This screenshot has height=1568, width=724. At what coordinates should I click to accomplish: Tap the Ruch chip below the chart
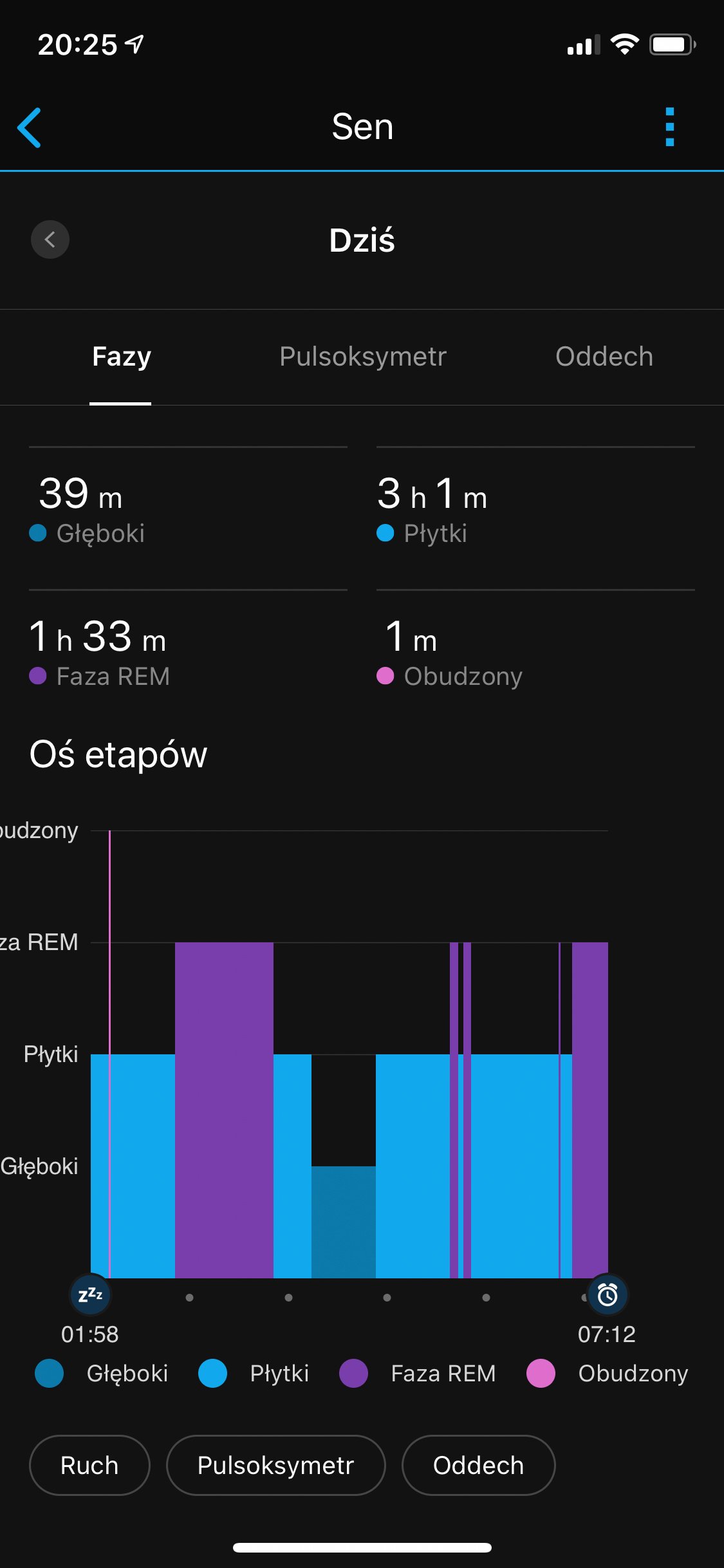tap(89, 1465)
